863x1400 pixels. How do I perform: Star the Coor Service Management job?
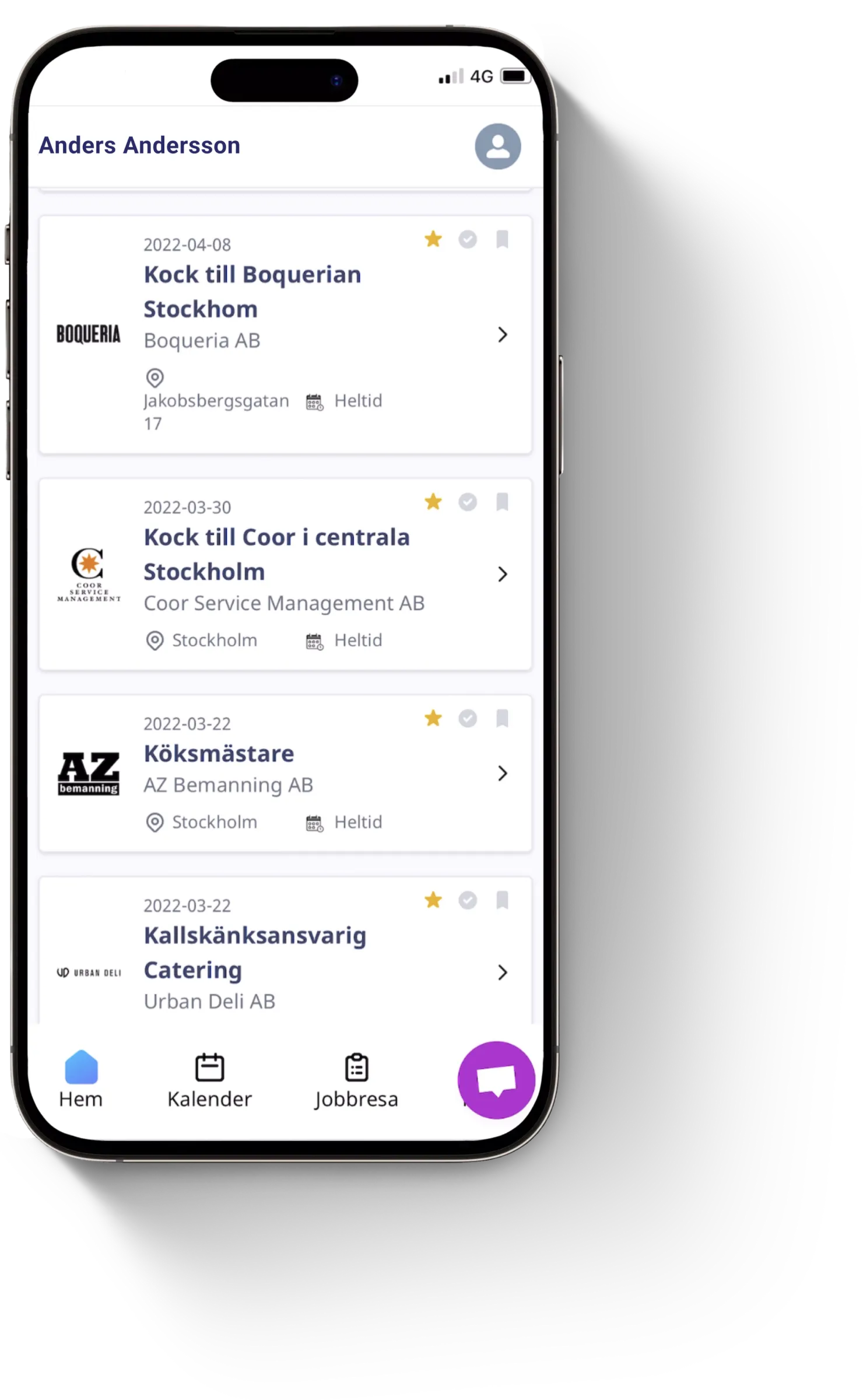pyautogui.click(x=433, y=502)
